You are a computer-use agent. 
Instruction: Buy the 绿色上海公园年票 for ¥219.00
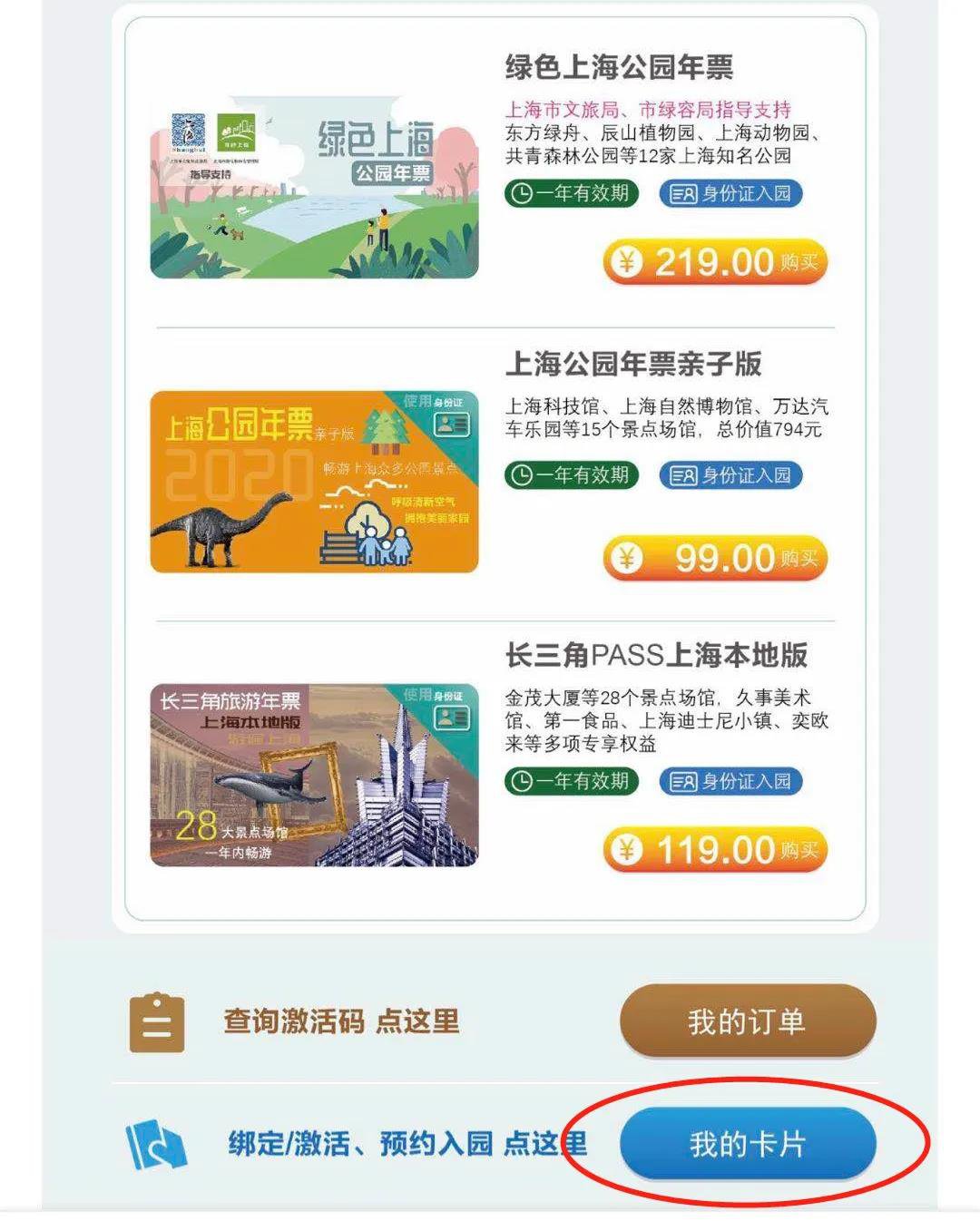point(715,263)
